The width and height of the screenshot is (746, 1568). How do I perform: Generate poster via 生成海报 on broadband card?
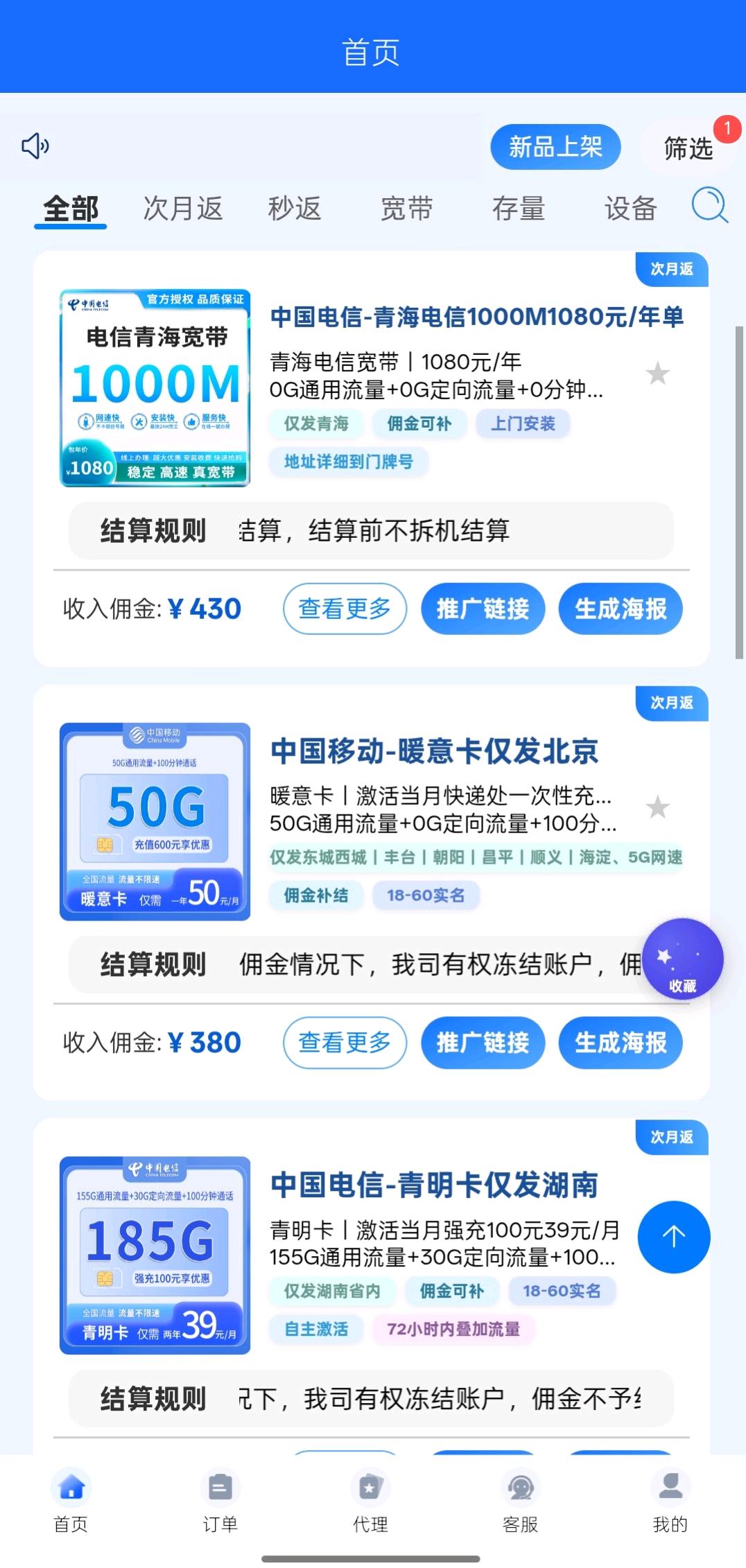click(x=620, y=609)
